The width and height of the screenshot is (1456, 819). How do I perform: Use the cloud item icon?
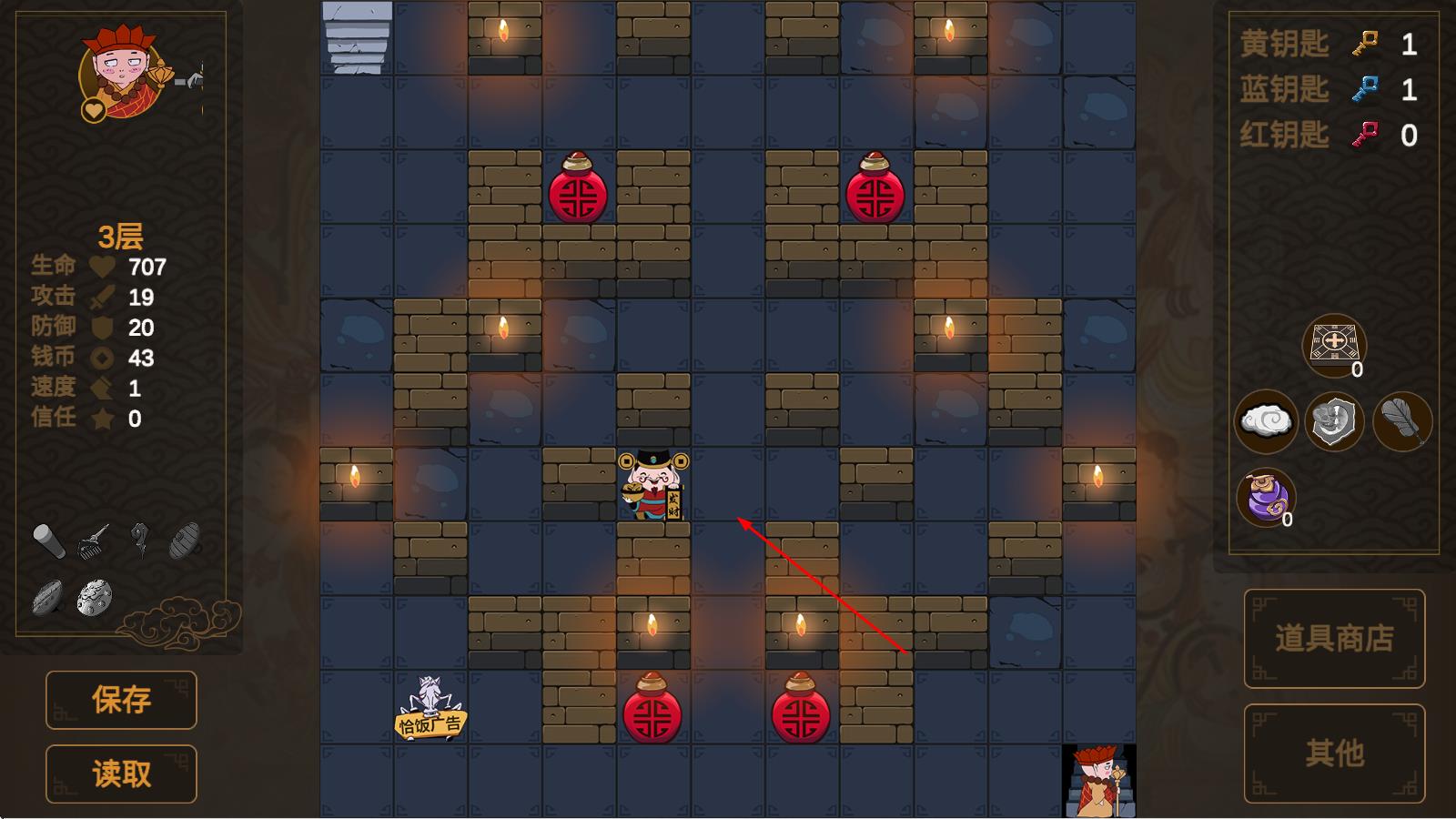click(1266, 421)
